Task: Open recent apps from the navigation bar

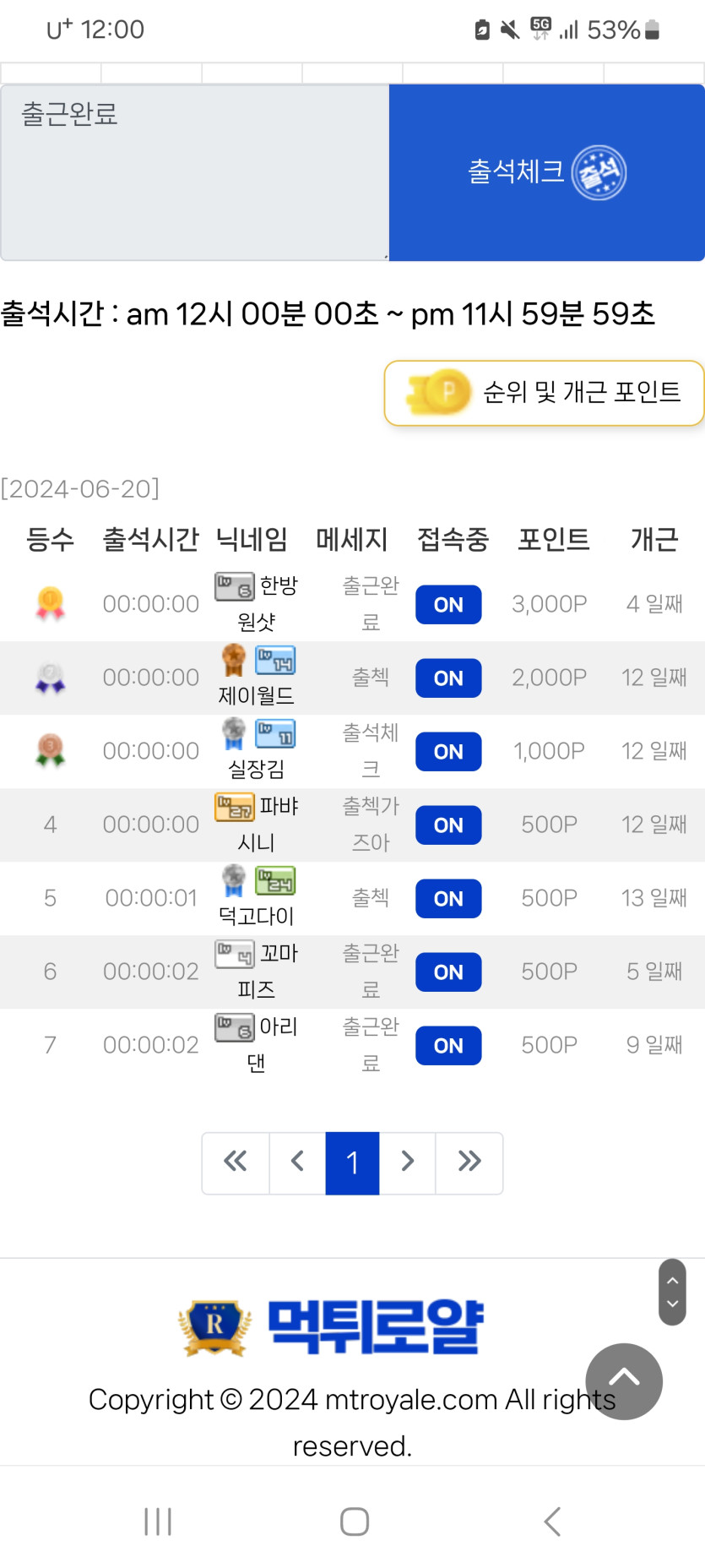Action: pos(158,1522)
